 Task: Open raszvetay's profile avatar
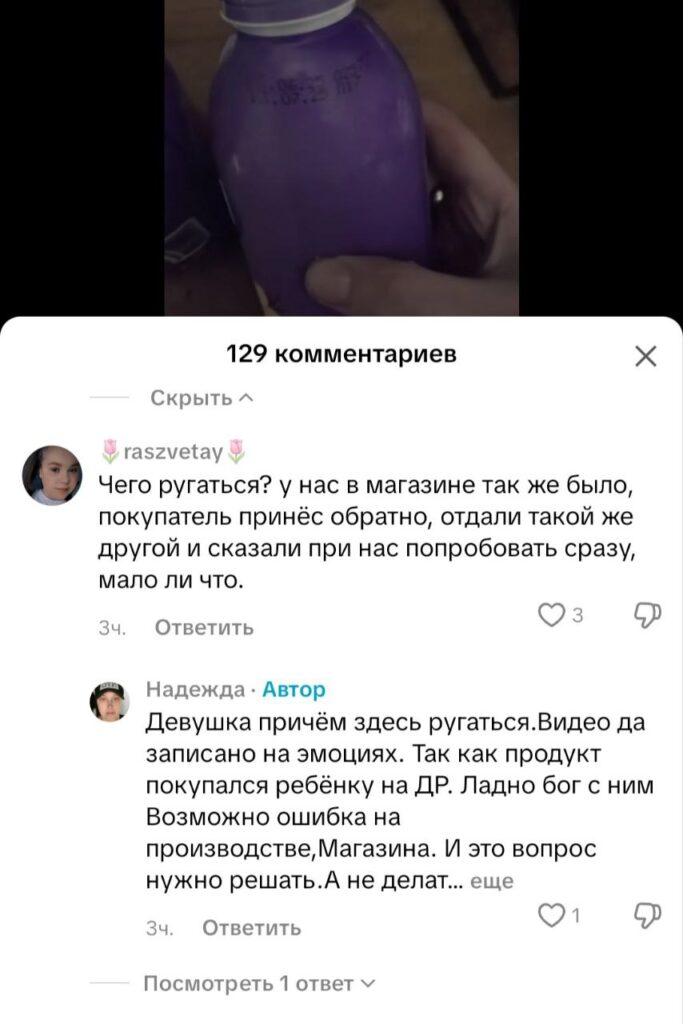tap(52, 475)
